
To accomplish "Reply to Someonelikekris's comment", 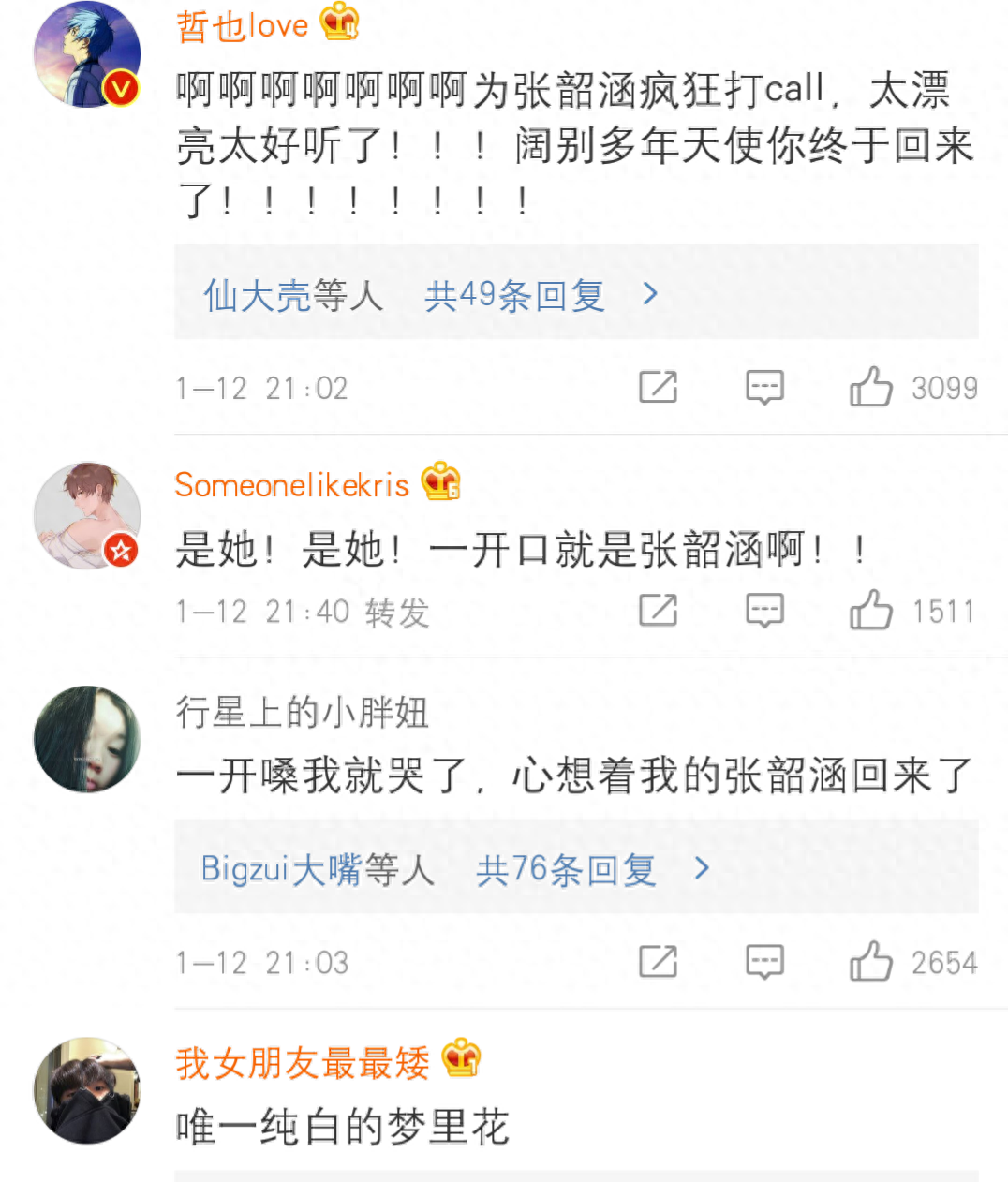I will (x=764, y=611).
